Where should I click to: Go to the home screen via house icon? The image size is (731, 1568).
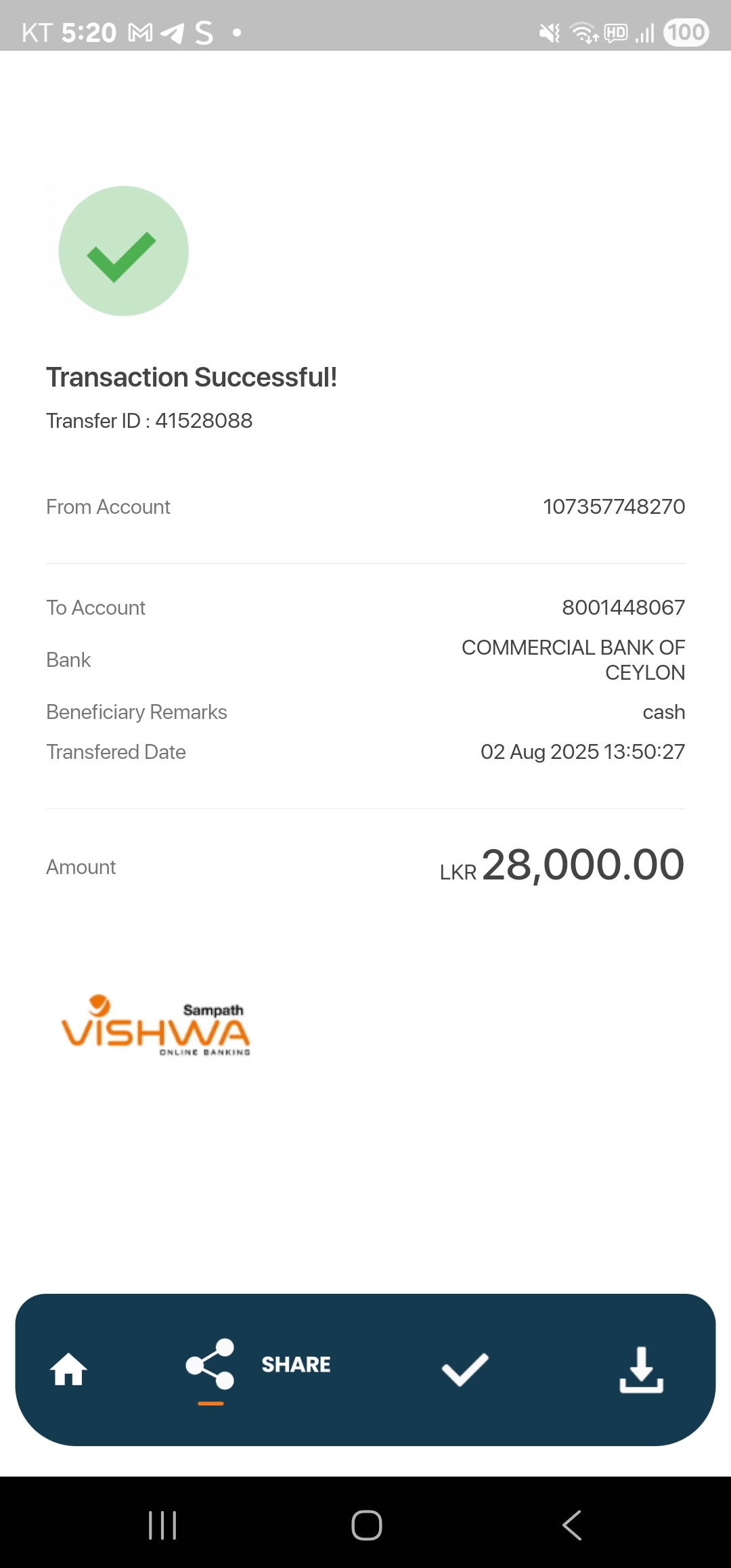pos(68,1369)
